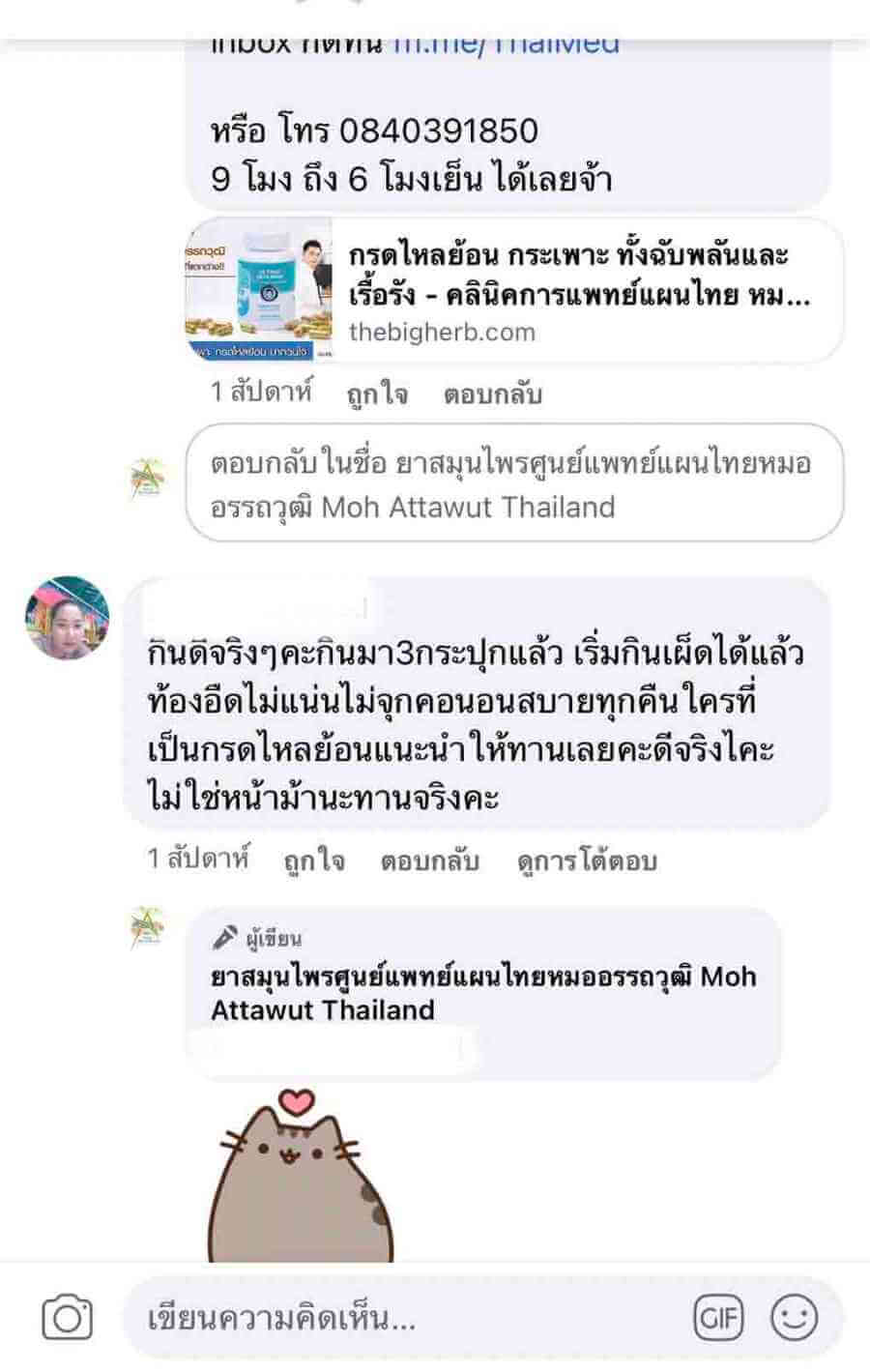
Task: Open the reviewer's profile picture
Action: (x=67, y=619)
